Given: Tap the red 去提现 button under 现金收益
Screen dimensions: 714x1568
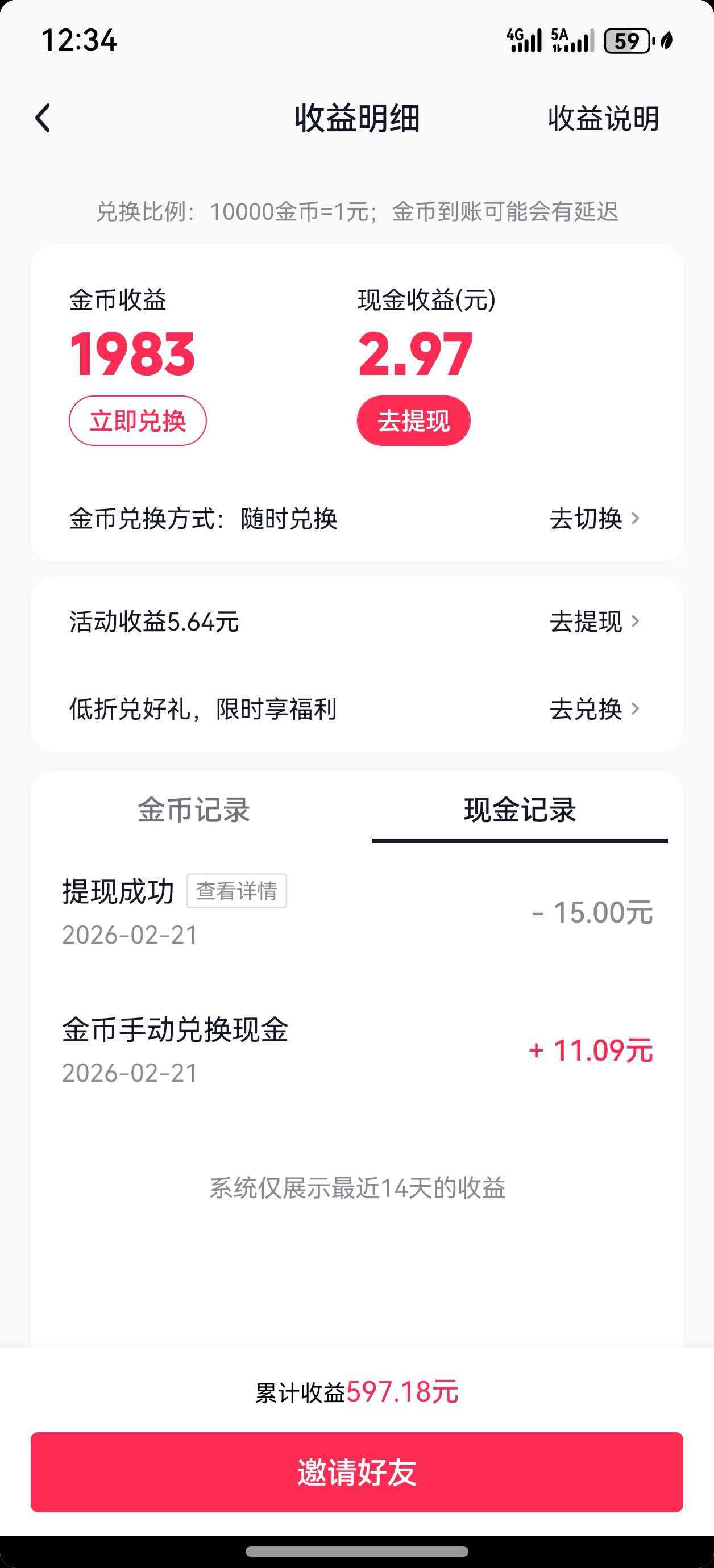Looking at the screenshot, I should 413,420.
